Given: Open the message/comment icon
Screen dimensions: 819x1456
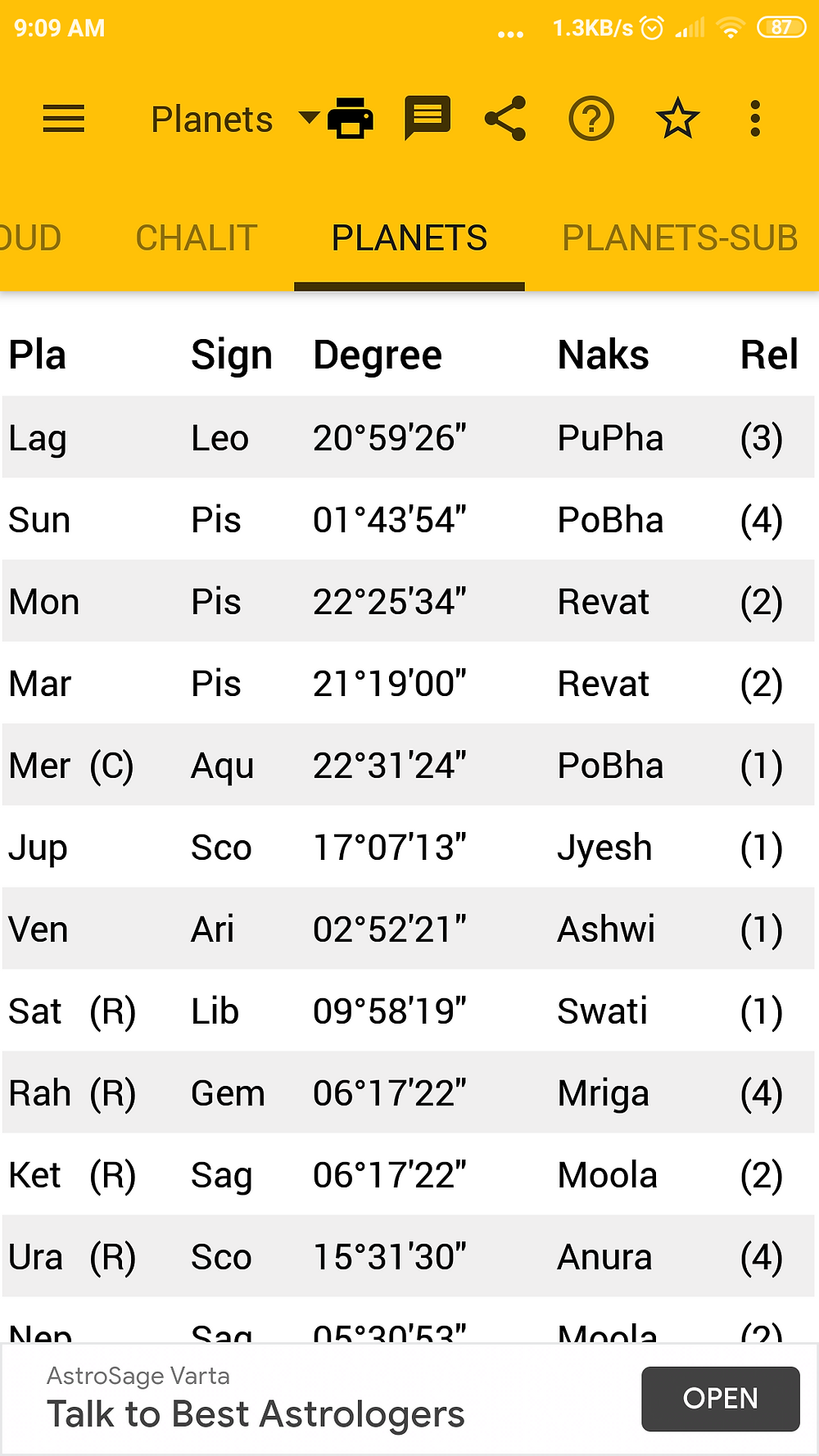Looking at the screenshot, I should [x=428, y=118].
